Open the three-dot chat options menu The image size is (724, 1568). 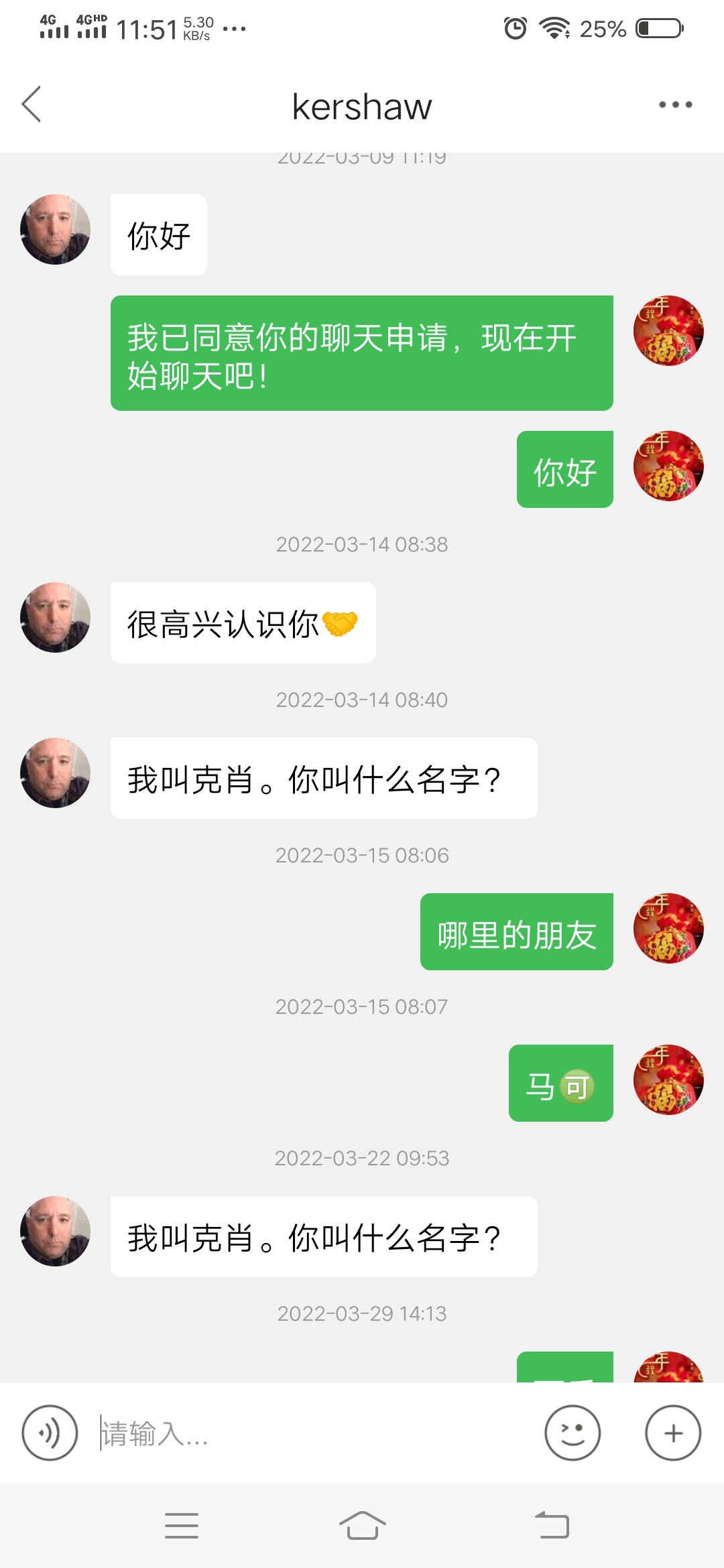click(x=675, y=105)
